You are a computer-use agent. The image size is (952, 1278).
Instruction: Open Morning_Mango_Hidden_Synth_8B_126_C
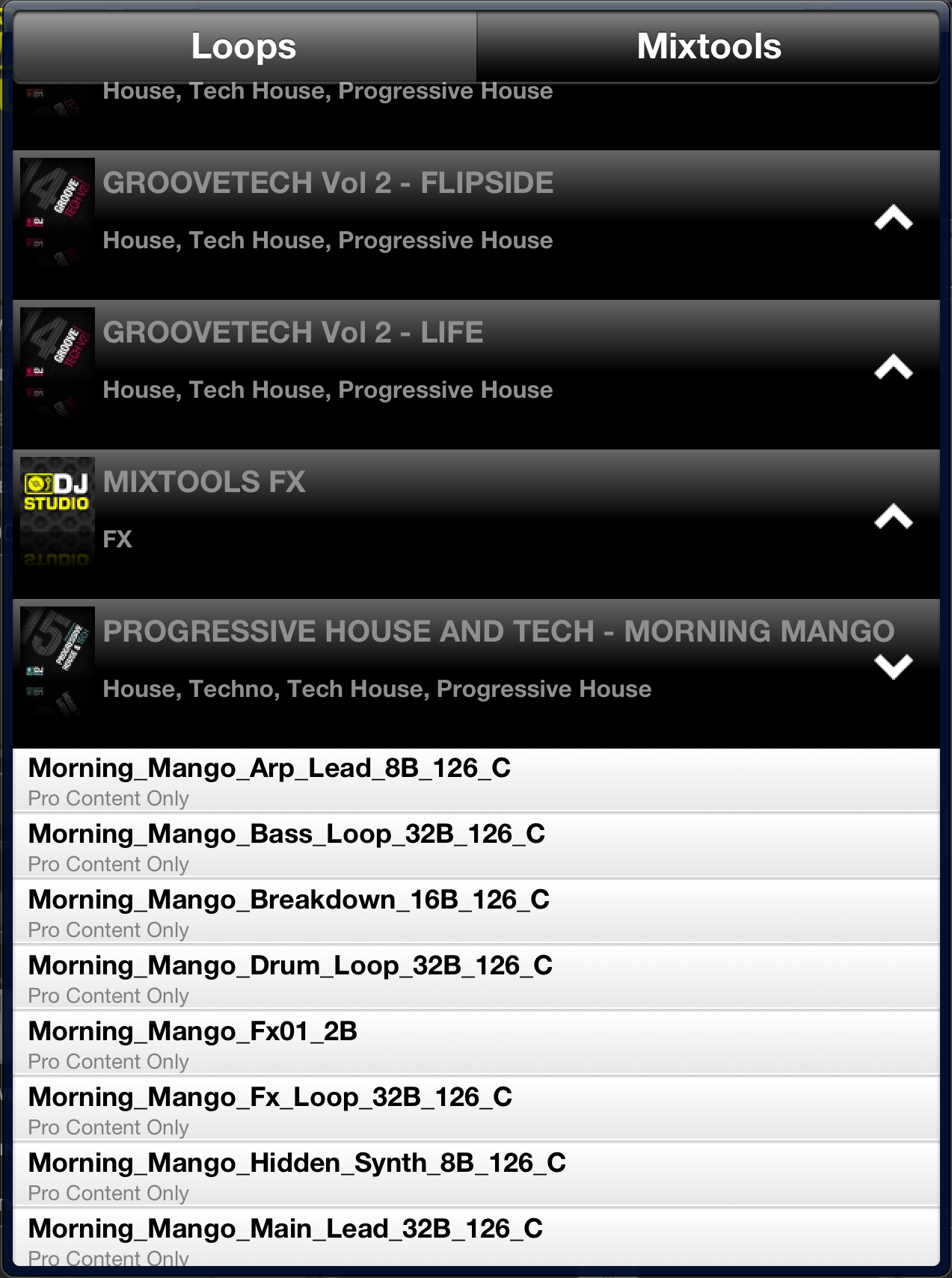[x=476, y=1176]
